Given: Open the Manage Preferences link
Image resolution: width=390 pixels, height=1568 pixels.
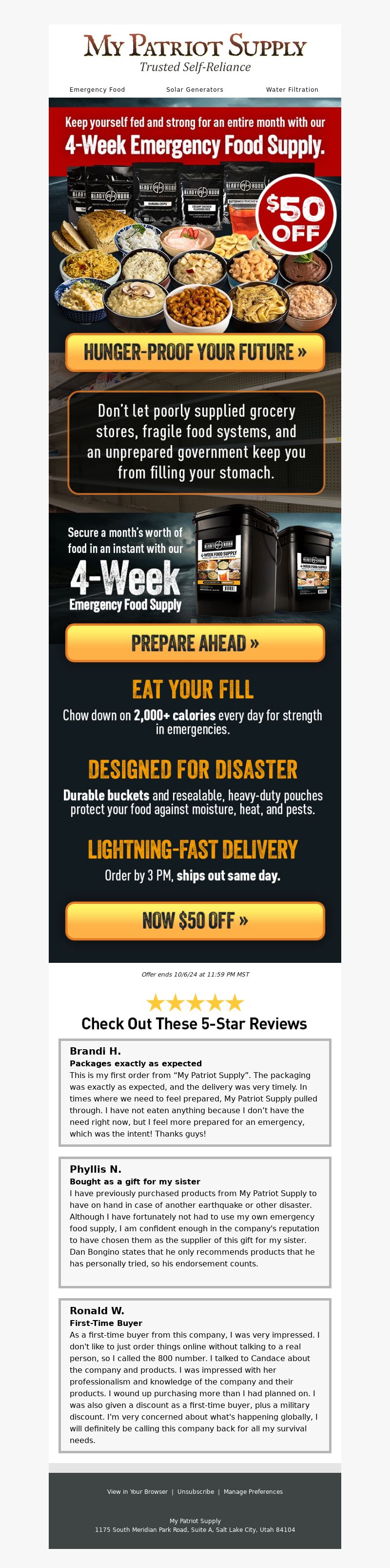Looking at the screenshot, I should [x=253, y=1491].
